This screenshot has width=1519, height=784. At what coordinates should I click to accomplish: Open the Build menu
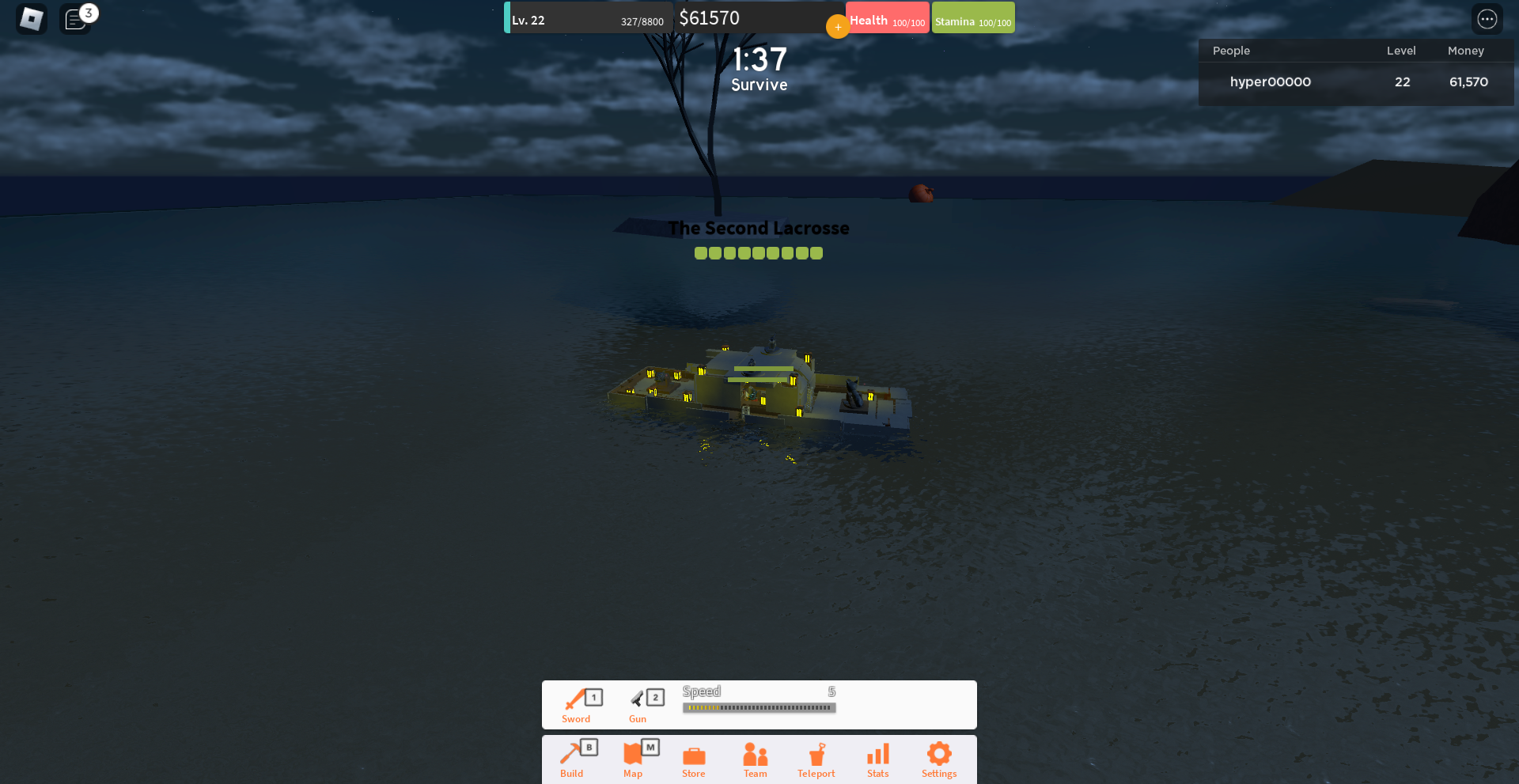(x=572, y=759)
